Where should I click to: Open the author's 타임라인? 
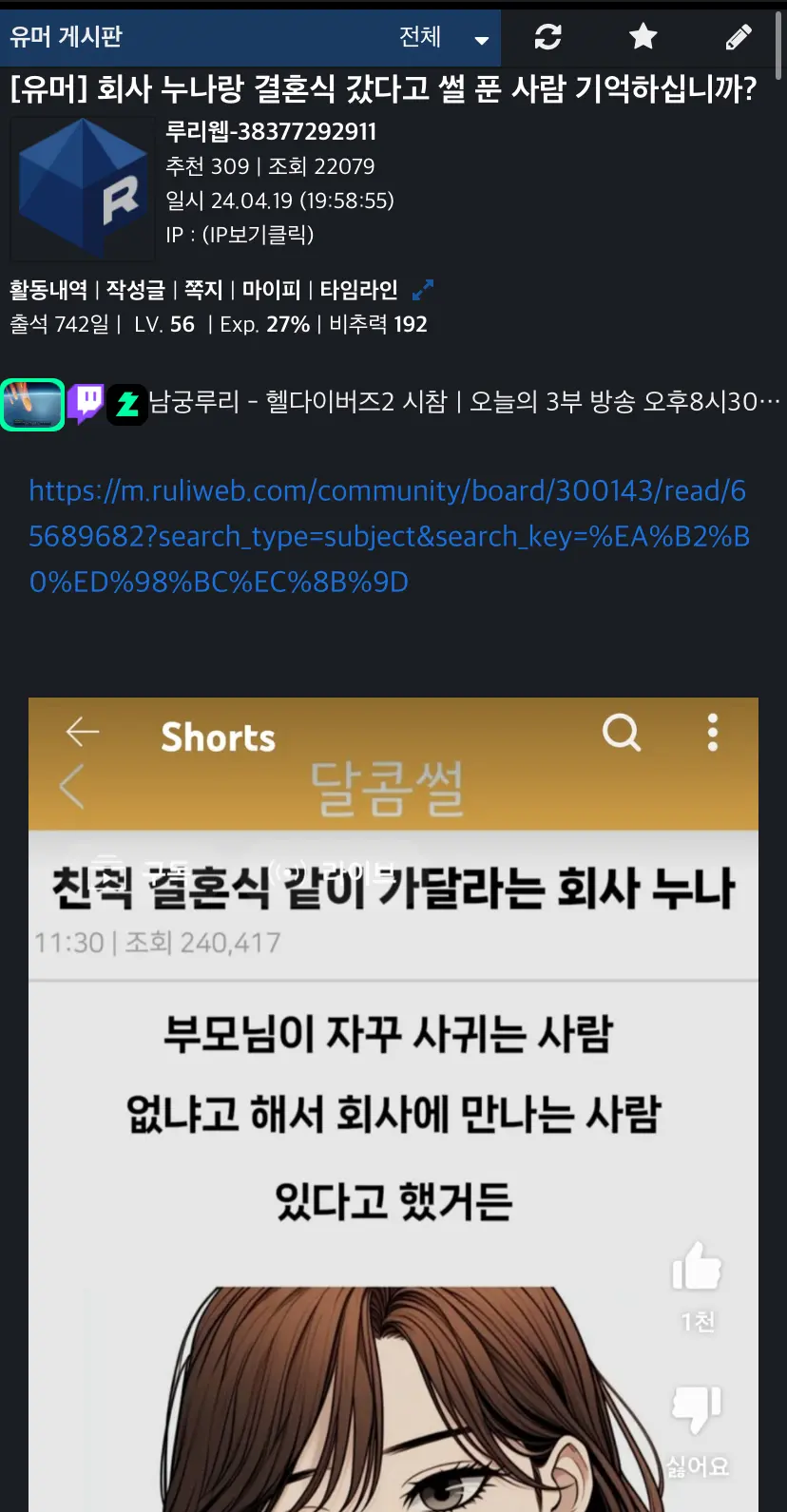pyautogui.click(x=358, y=290)
